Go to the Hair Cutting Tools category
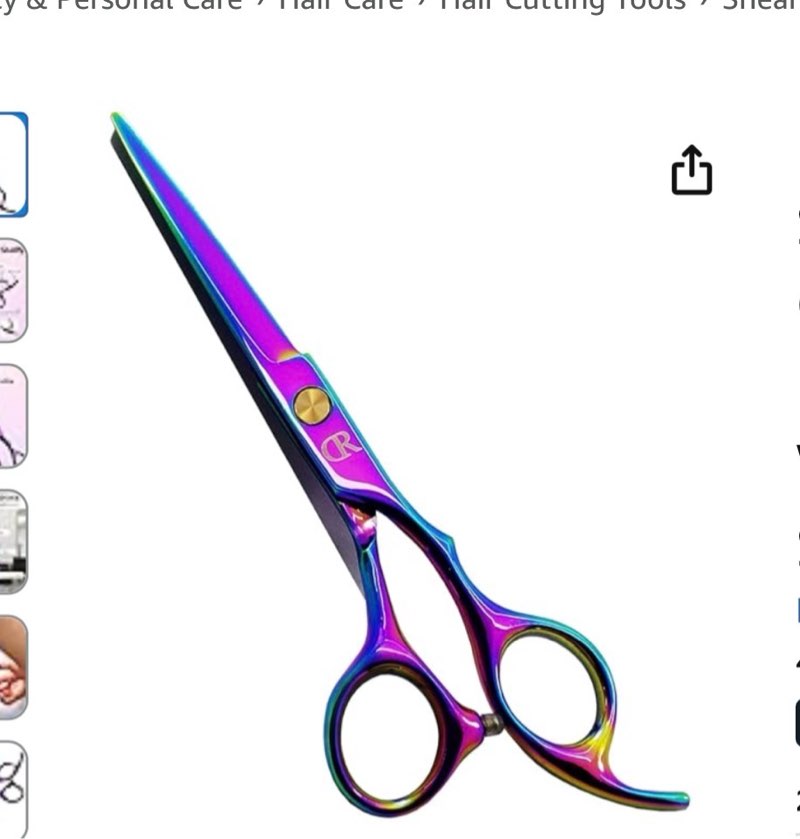 562,5
